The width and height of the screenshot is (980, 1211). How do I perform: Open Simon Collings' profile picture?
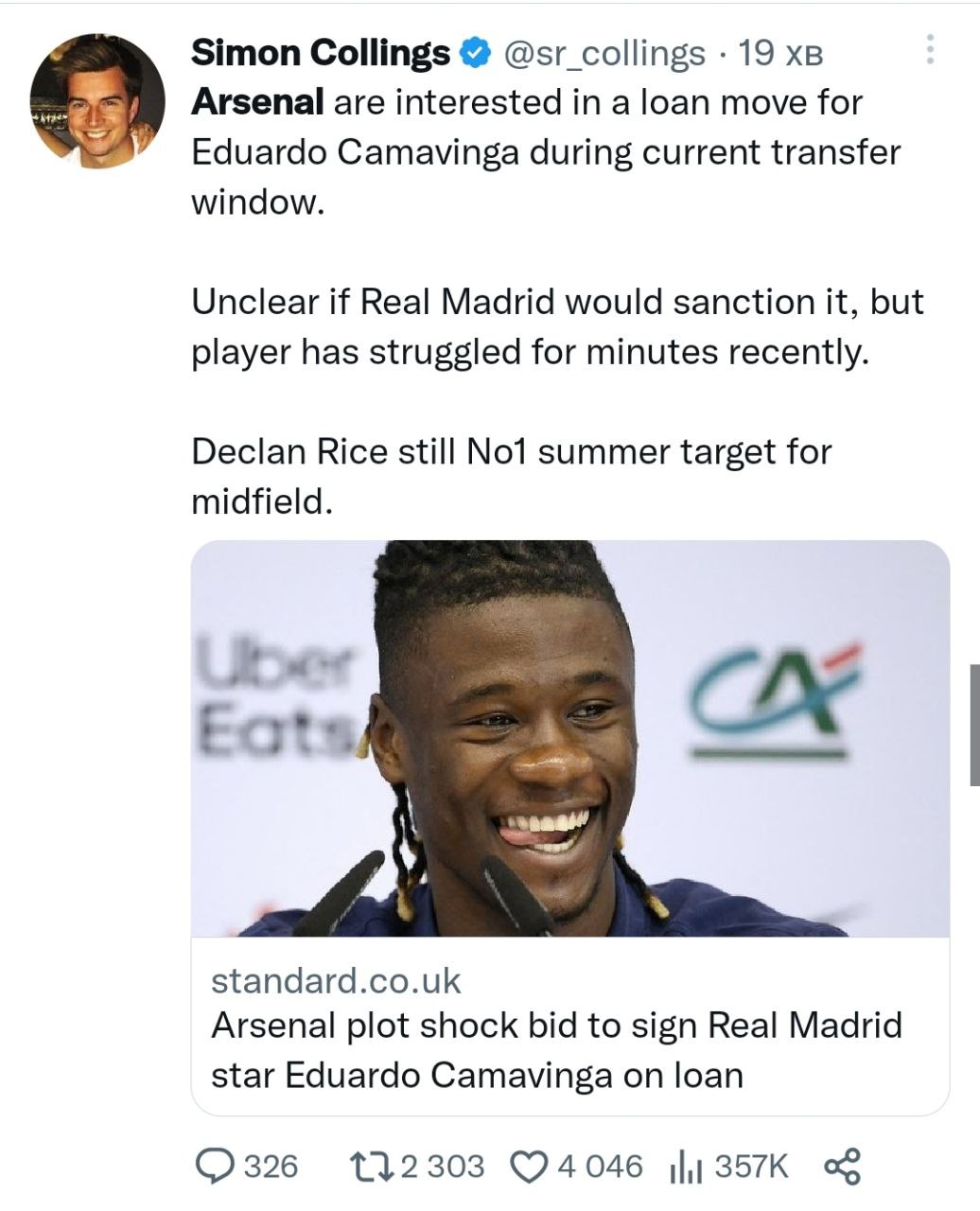[x=97, y=101]
